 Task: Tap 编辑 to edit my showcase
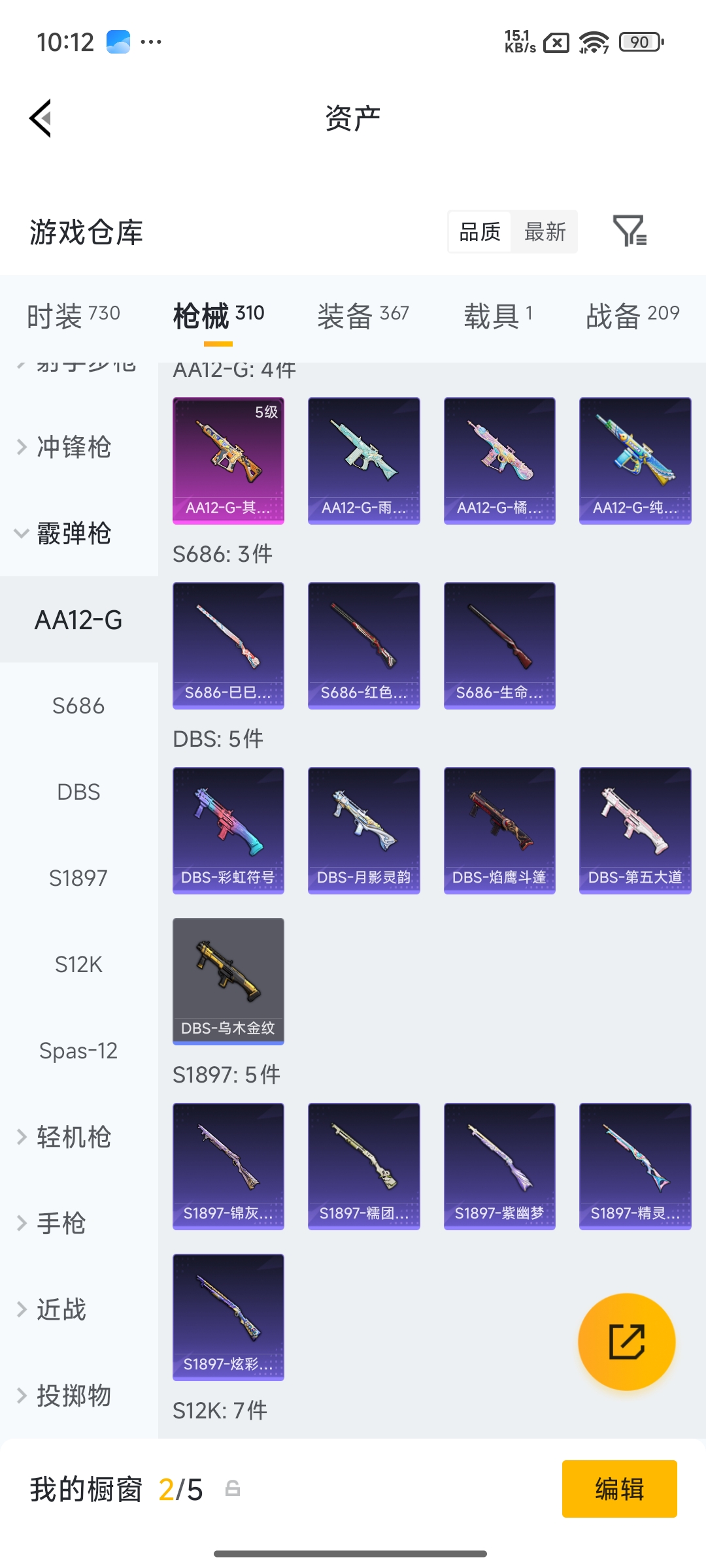tap(619, 1489)
